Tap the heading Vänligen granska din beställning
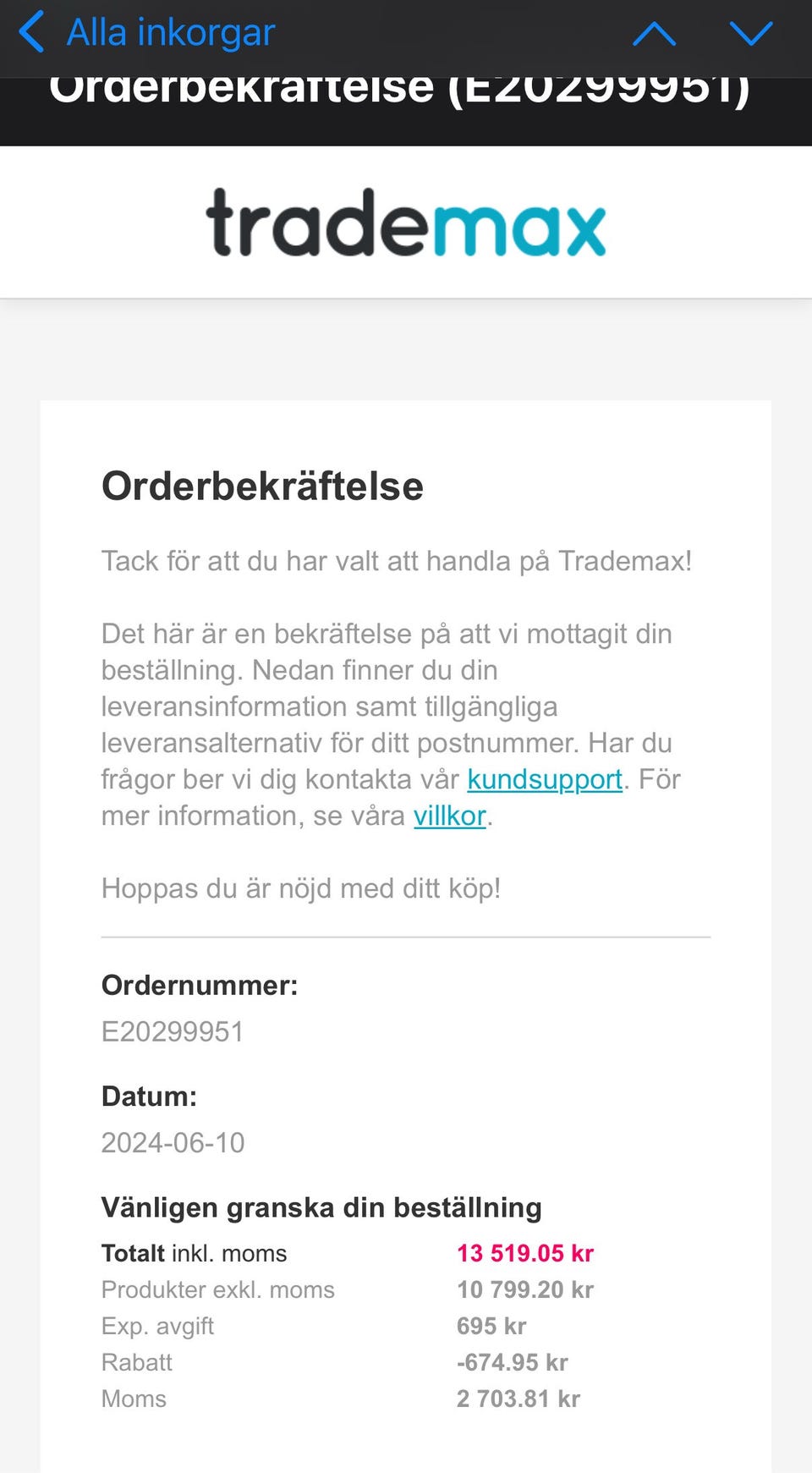Screen dimensions: 812x1473 (x=321, y=1207)
